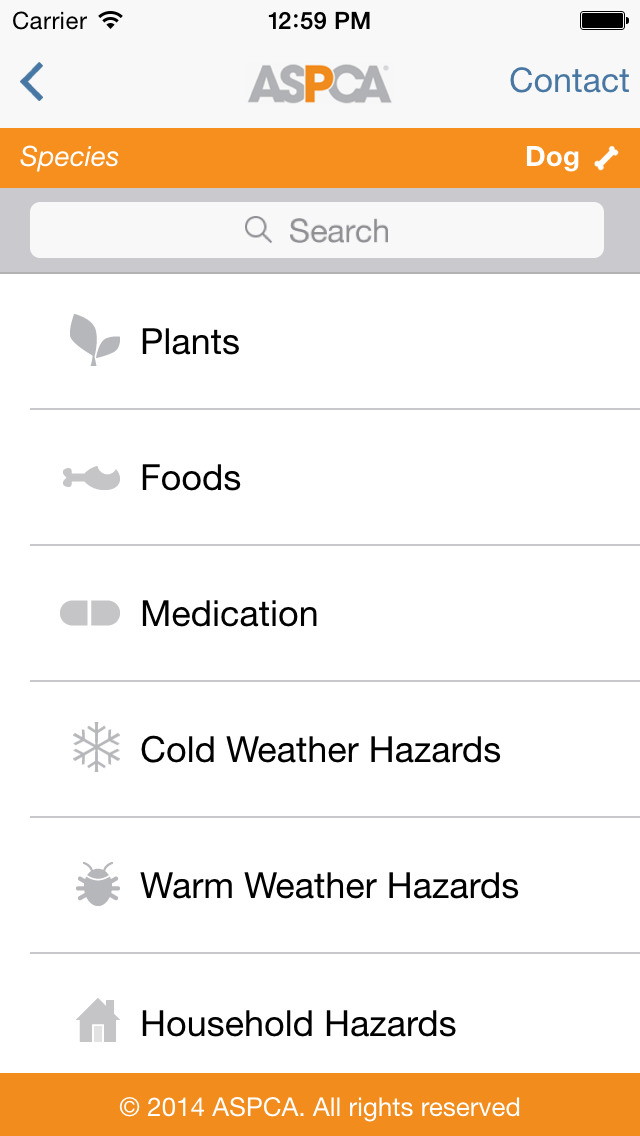Viewport: 640px width, 1136px height.
Task: Browse the Foods category
Action: [191, 478]
